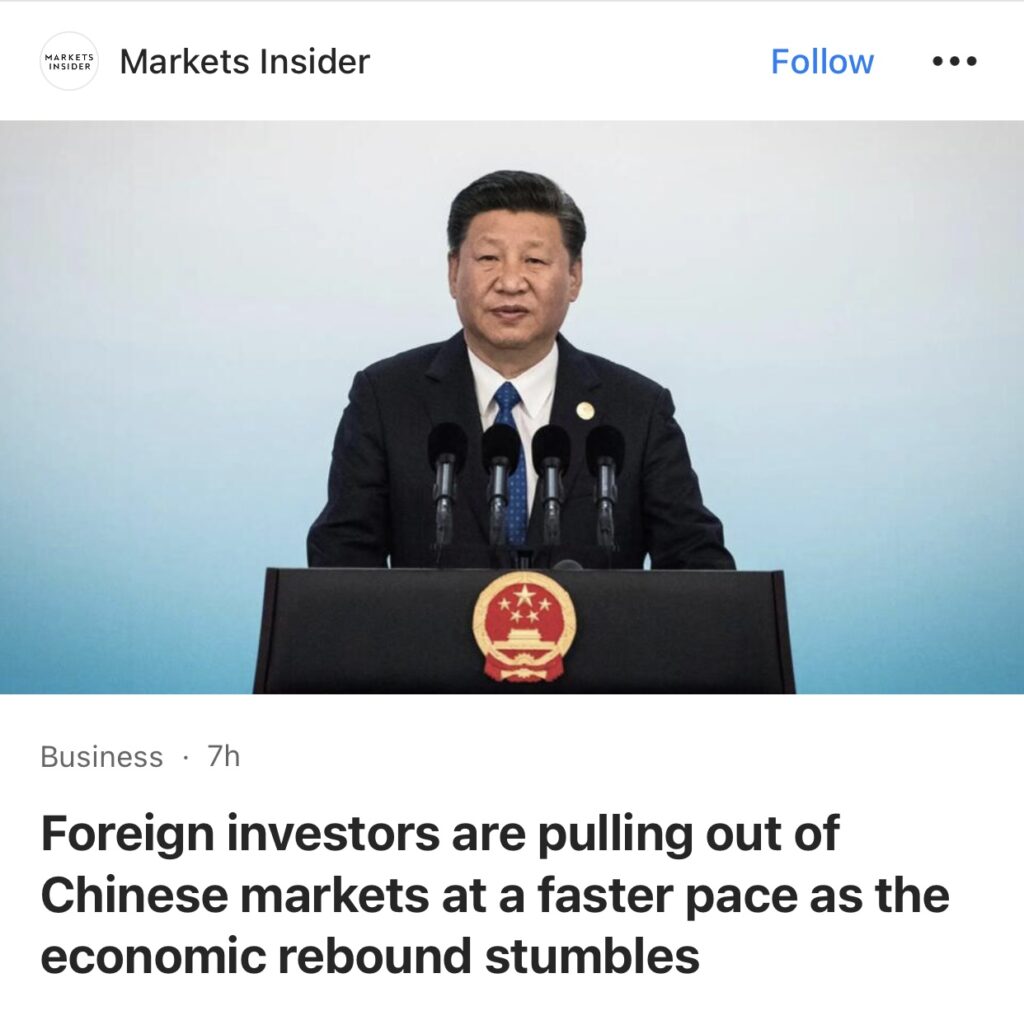Follow Markets Insider
The height and width of the screenshot is (1011, 1024).
(x=821, y=62)
